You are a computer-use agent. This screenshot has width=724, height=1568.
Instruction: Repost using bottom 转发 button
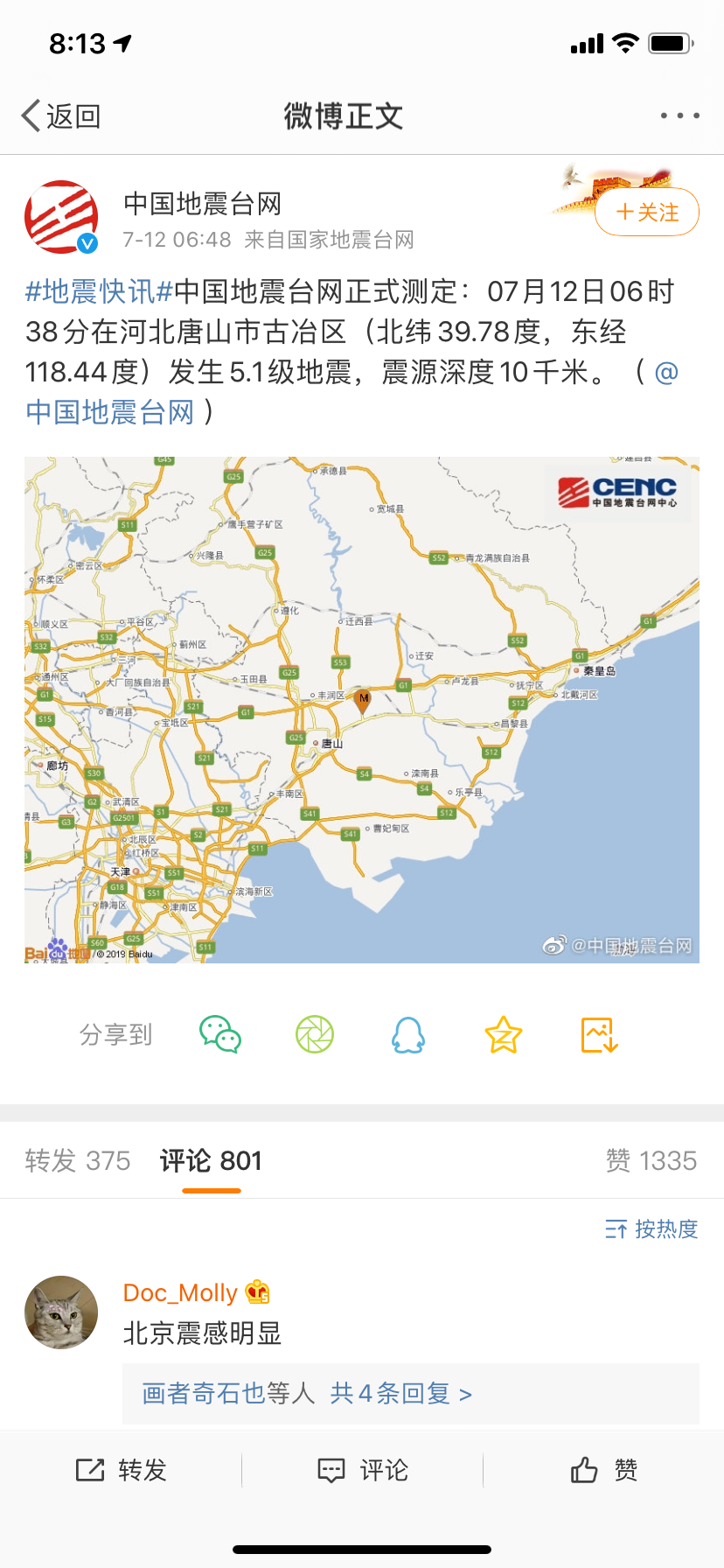coord(121,1470)
